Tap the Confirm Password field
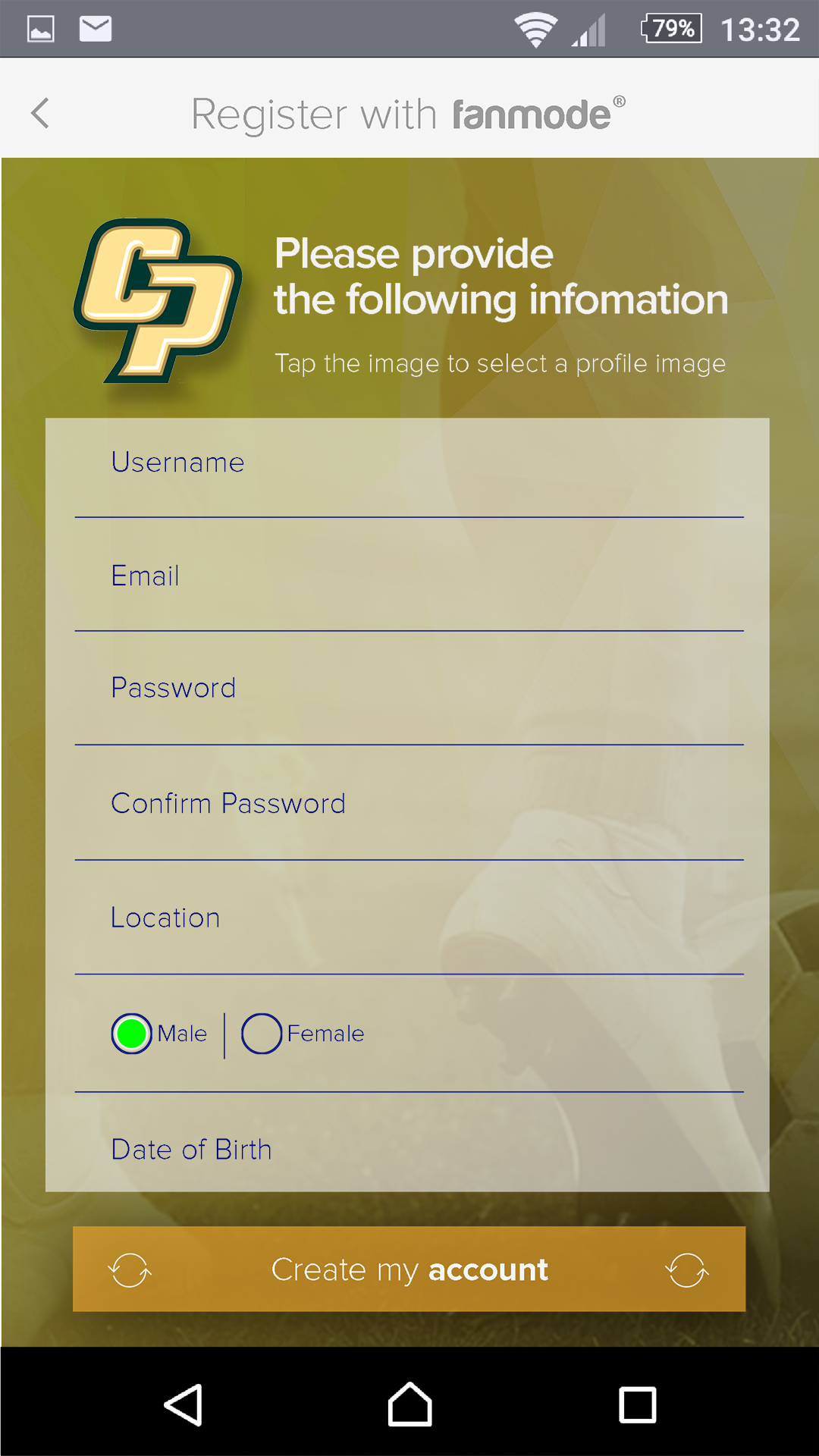The width and height of the screenshot is (819, 1456). [409, 805]
